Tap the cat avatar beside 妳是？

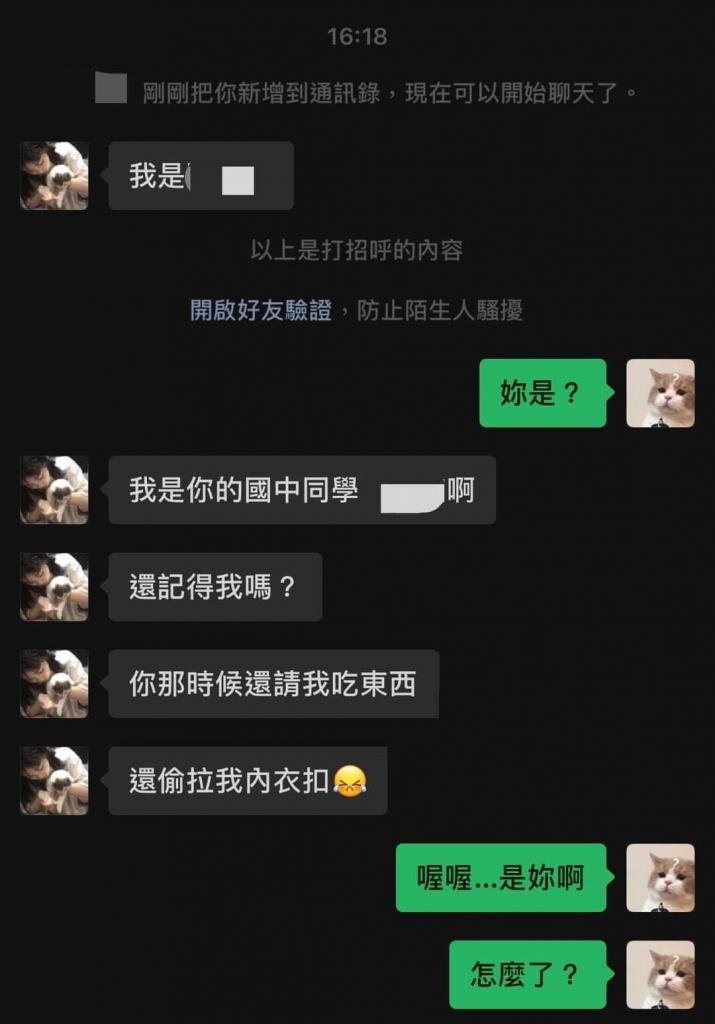tap(660, 393)
